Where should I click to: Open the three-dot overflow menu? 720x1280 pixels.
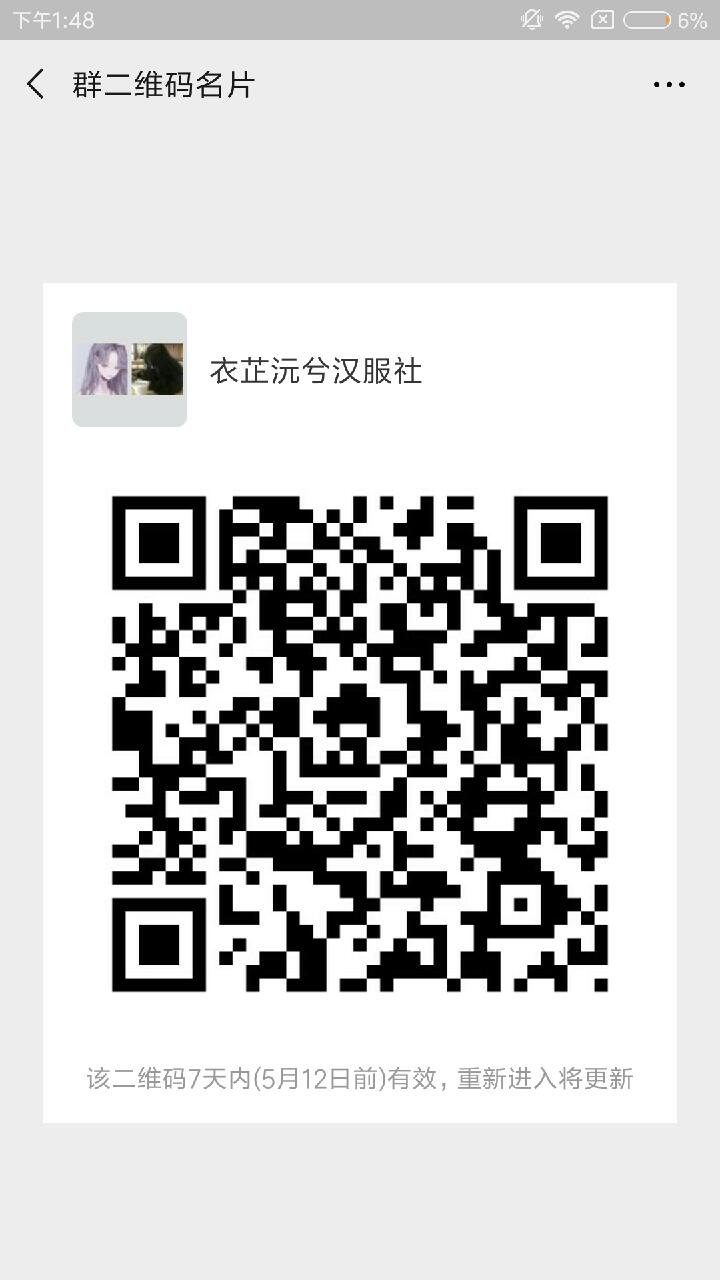tap(669, 85)
